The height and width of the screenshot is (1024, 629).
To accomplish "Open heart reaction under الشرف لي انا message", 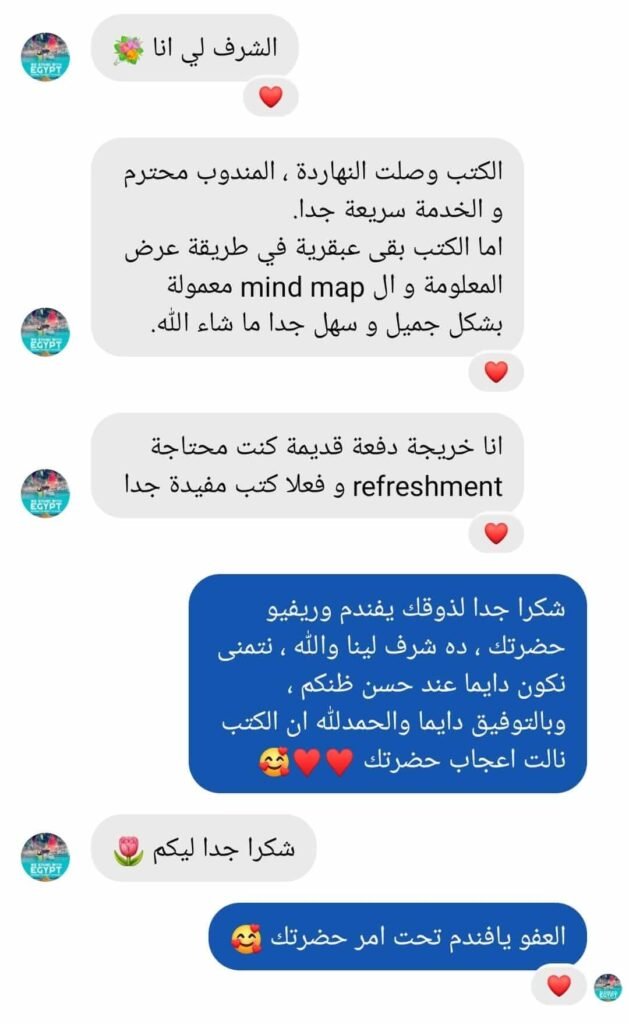I will (x=271, y=97).
